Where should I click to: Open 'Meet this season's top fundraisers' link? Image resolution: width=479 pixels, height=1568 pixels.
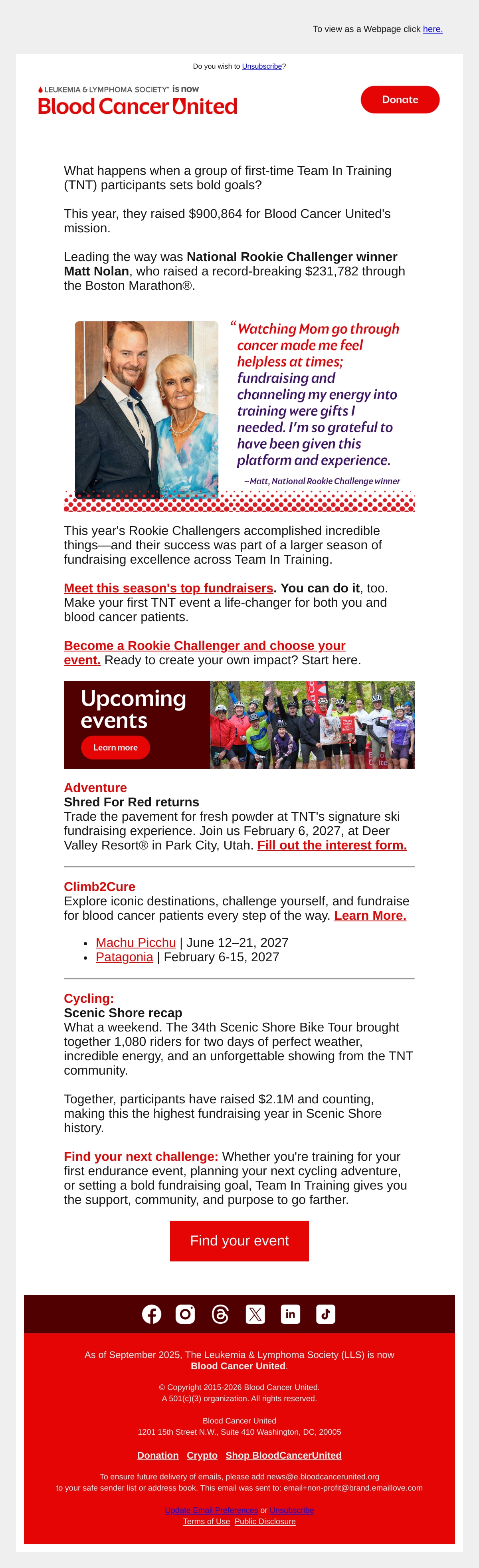tap(168, 588)
